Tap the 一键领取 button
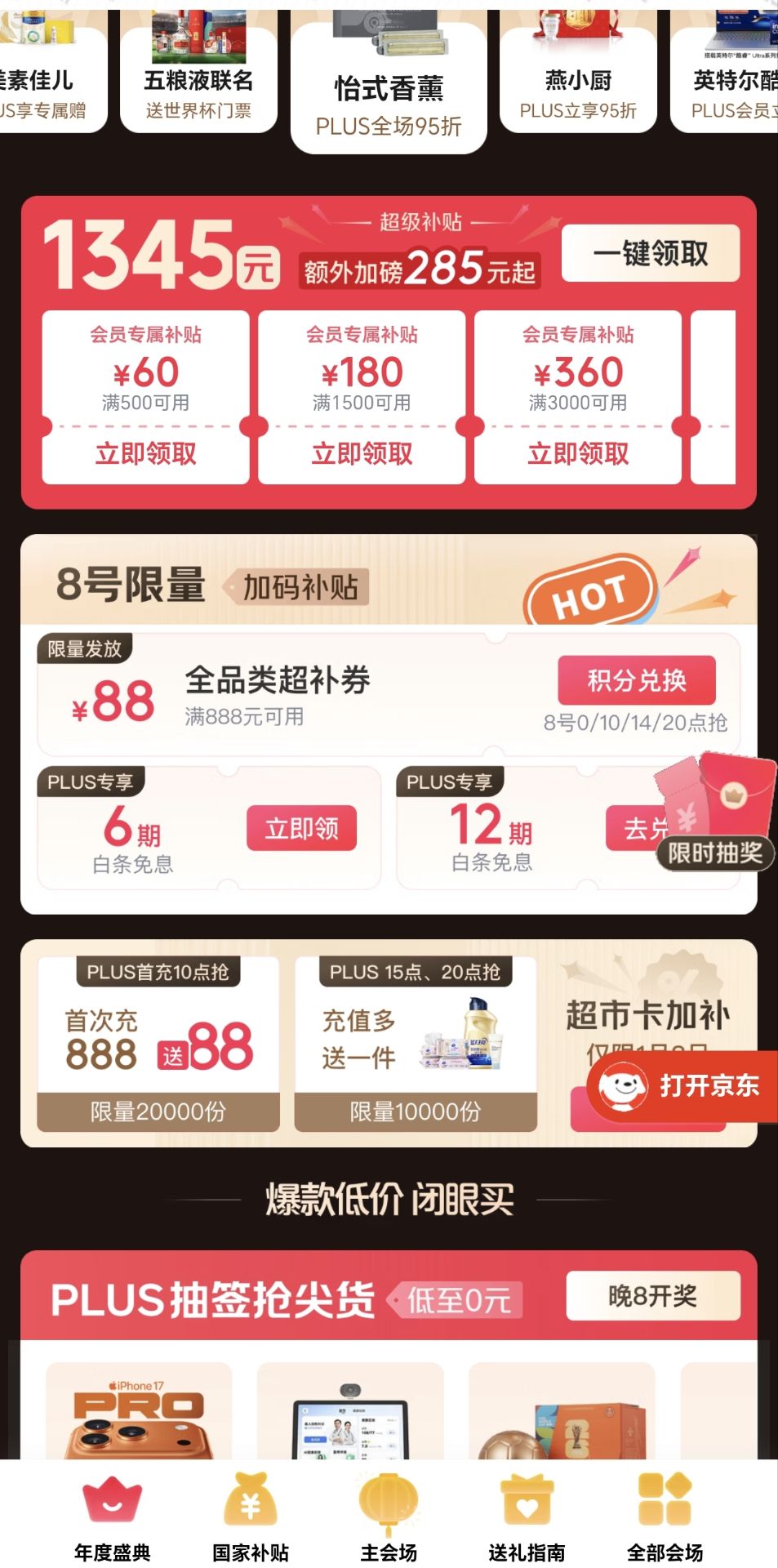This screenshot has width=778, height=1568. [651, 253]
